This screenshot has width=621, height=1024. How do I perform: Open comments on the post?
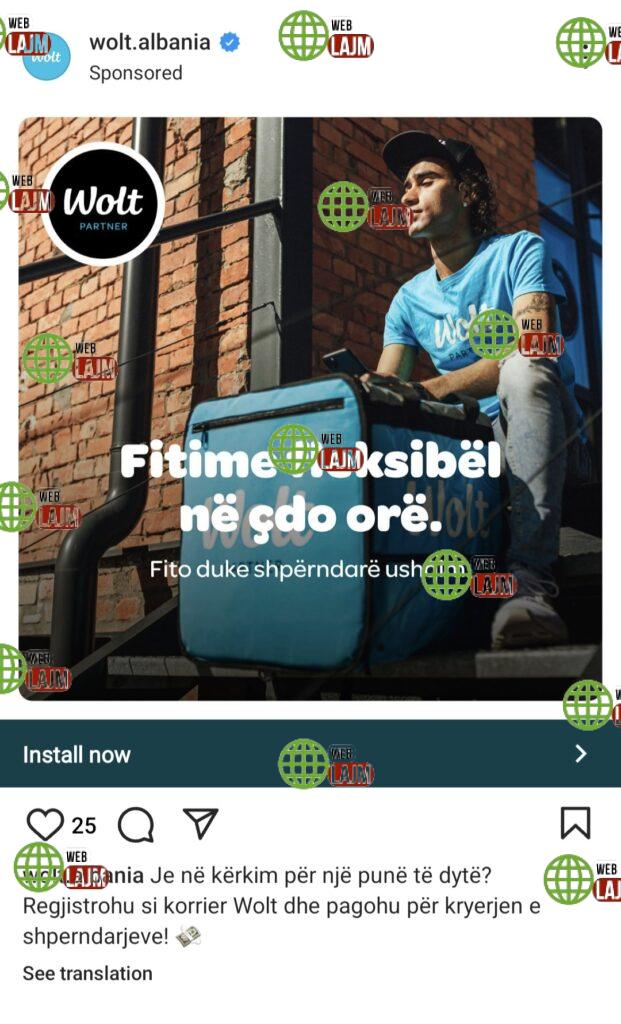(x=136, y=824)
